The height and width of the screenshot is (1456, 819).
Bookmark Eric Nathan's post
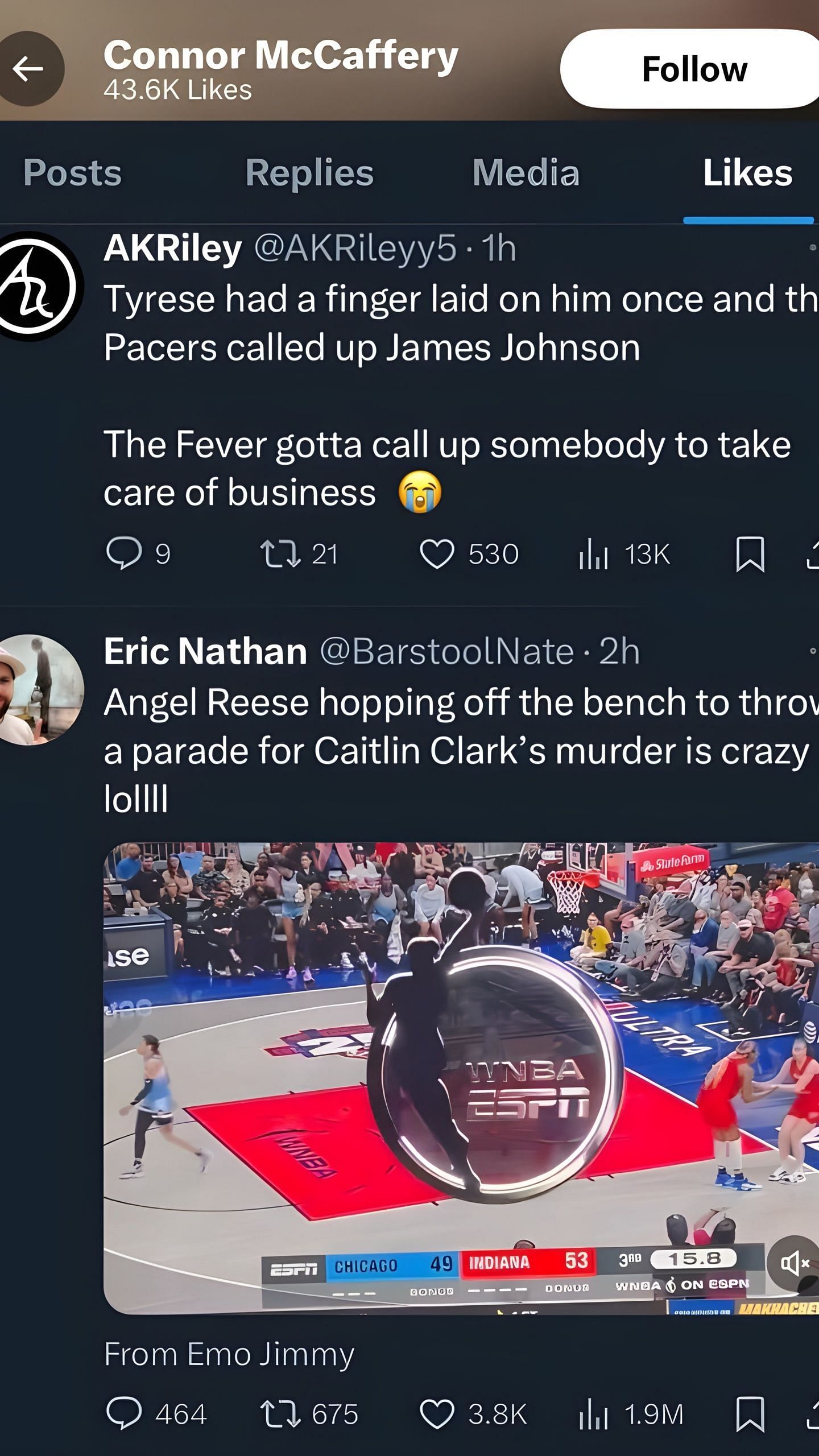(750, 1414)
